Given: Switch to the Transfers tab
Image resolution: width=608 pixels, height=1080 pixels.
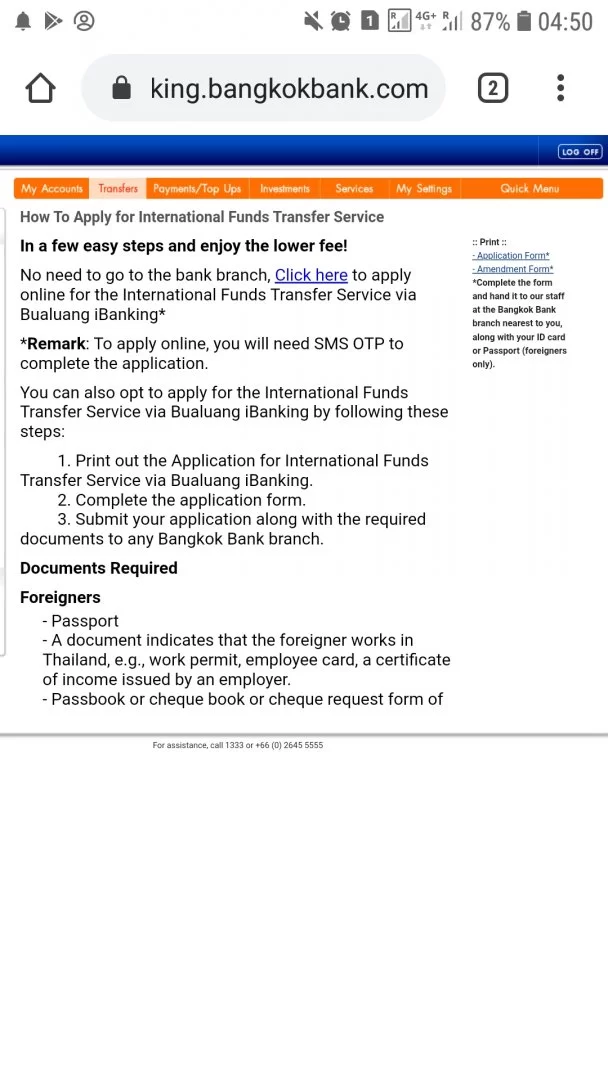Looking at the screenshot, I should (118, 189).
